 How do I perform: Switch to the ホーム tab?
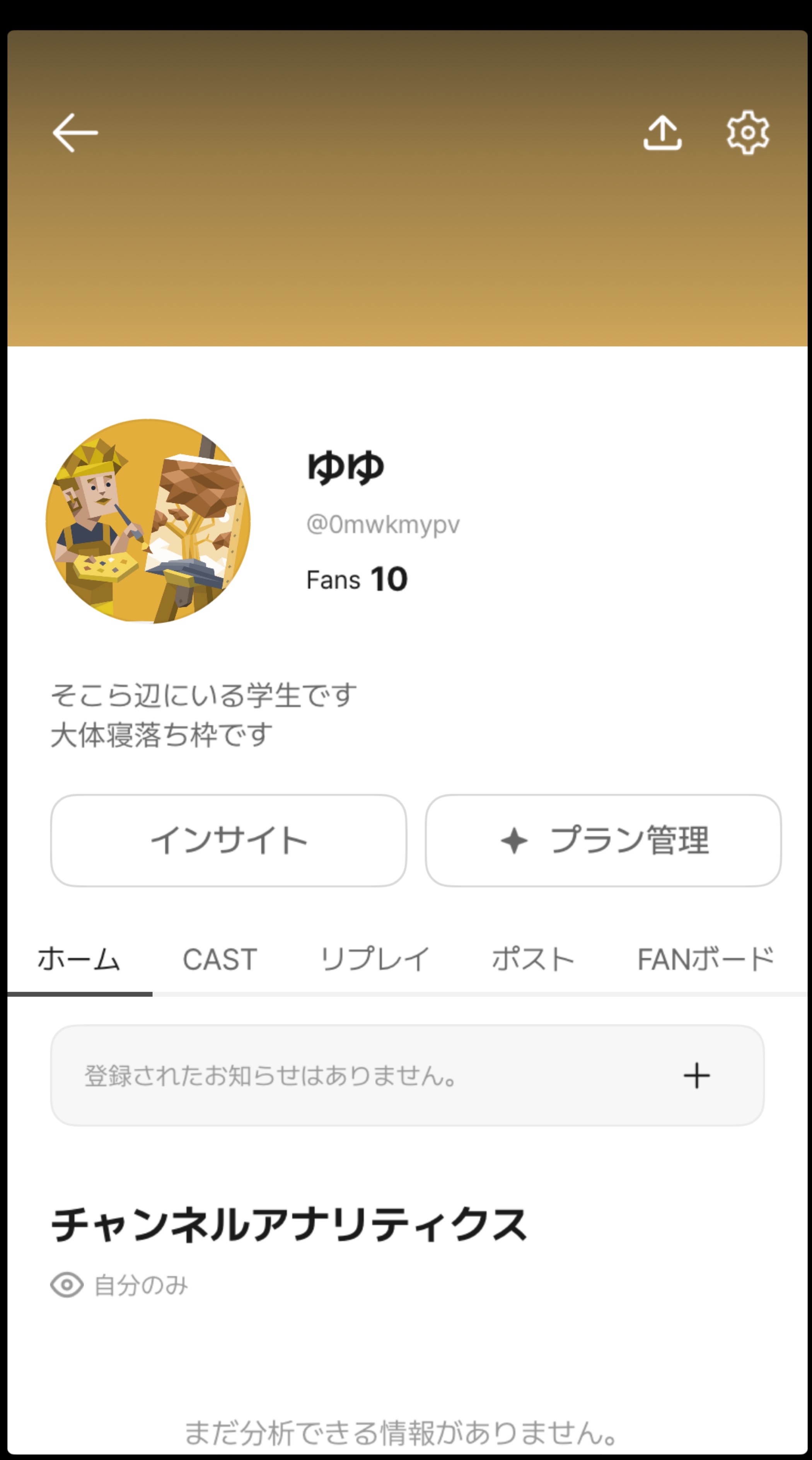point(79,960)
